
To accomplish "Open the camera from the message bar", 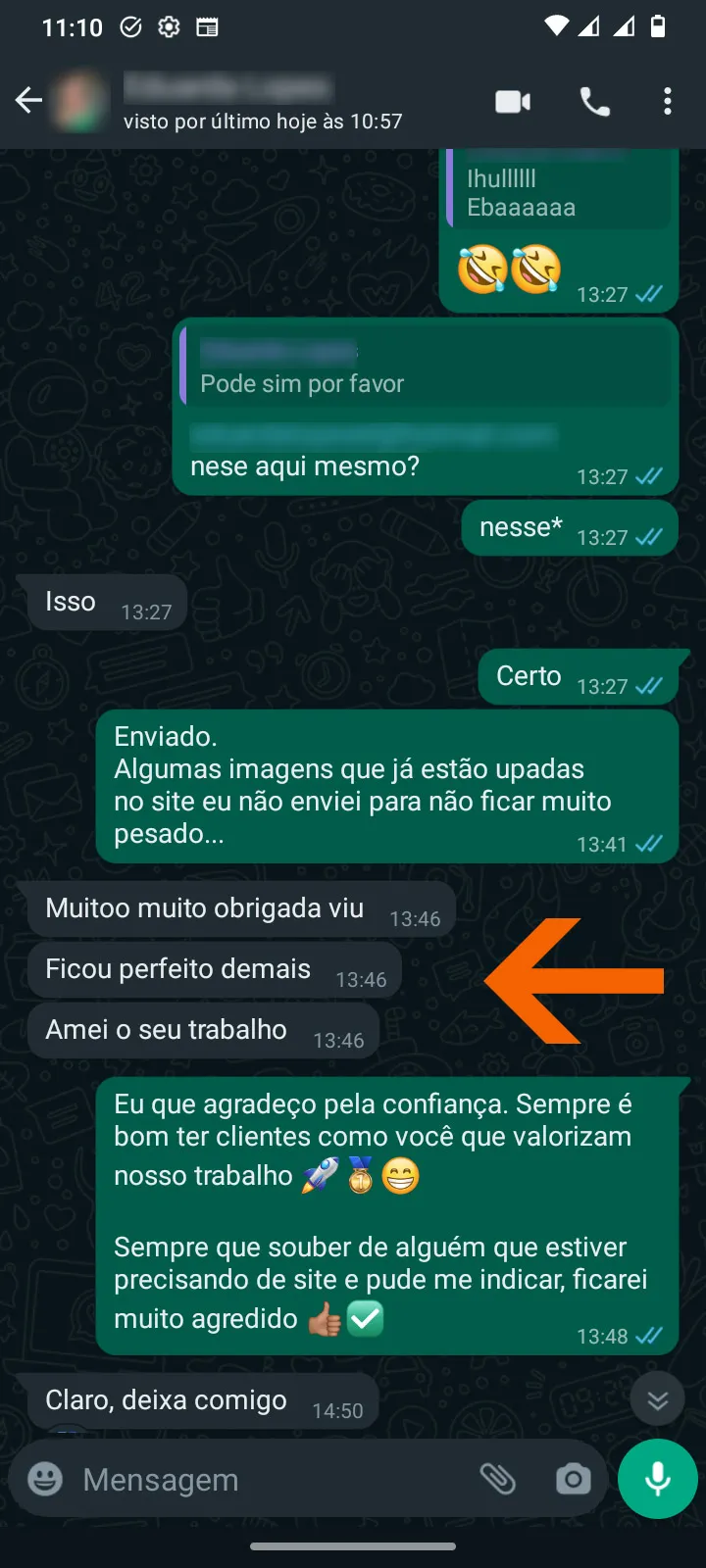I will (574, 1479).
